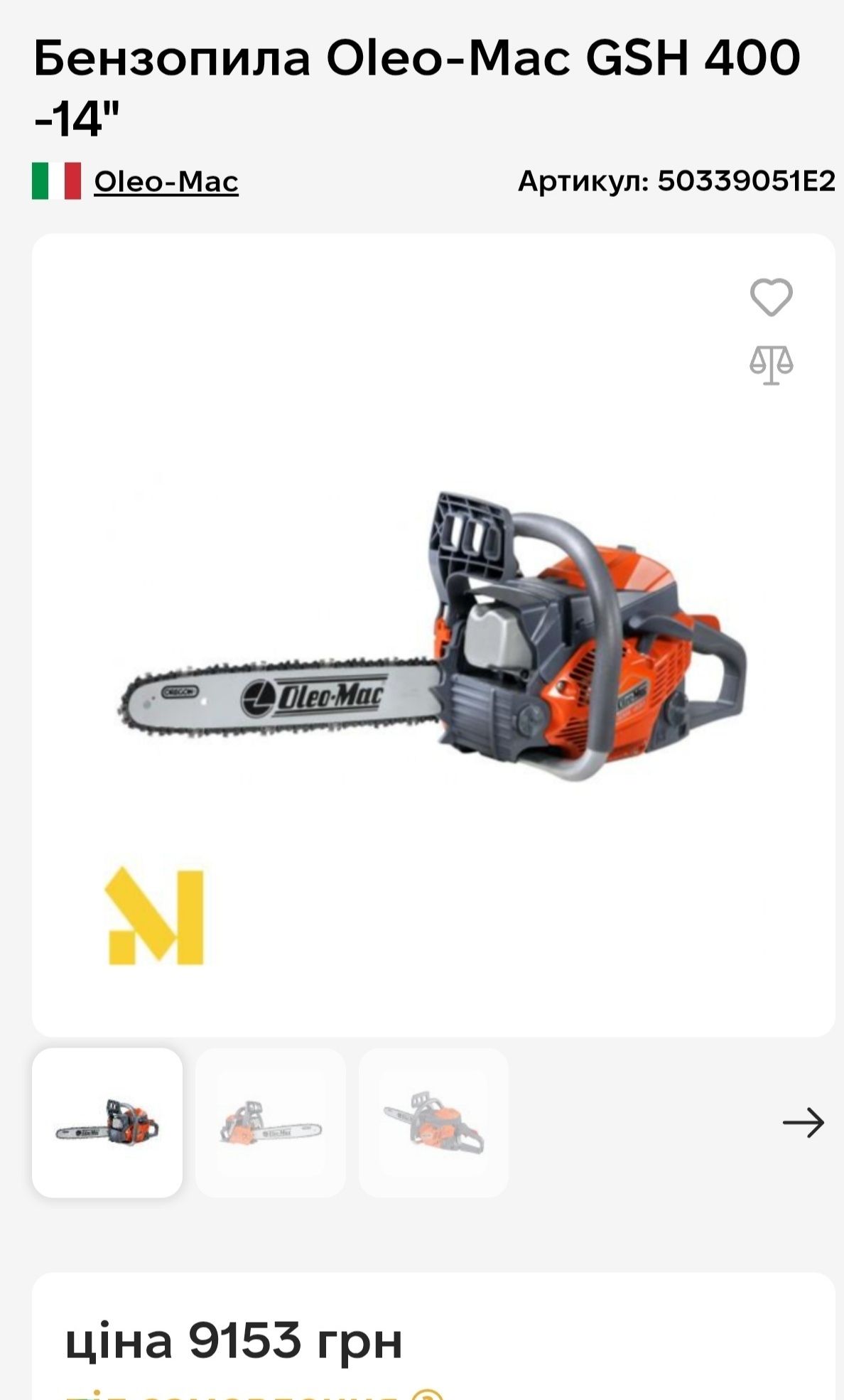Select the first thumbnail image
This screenshot has height=1400, width=844.
point(107,1123)
